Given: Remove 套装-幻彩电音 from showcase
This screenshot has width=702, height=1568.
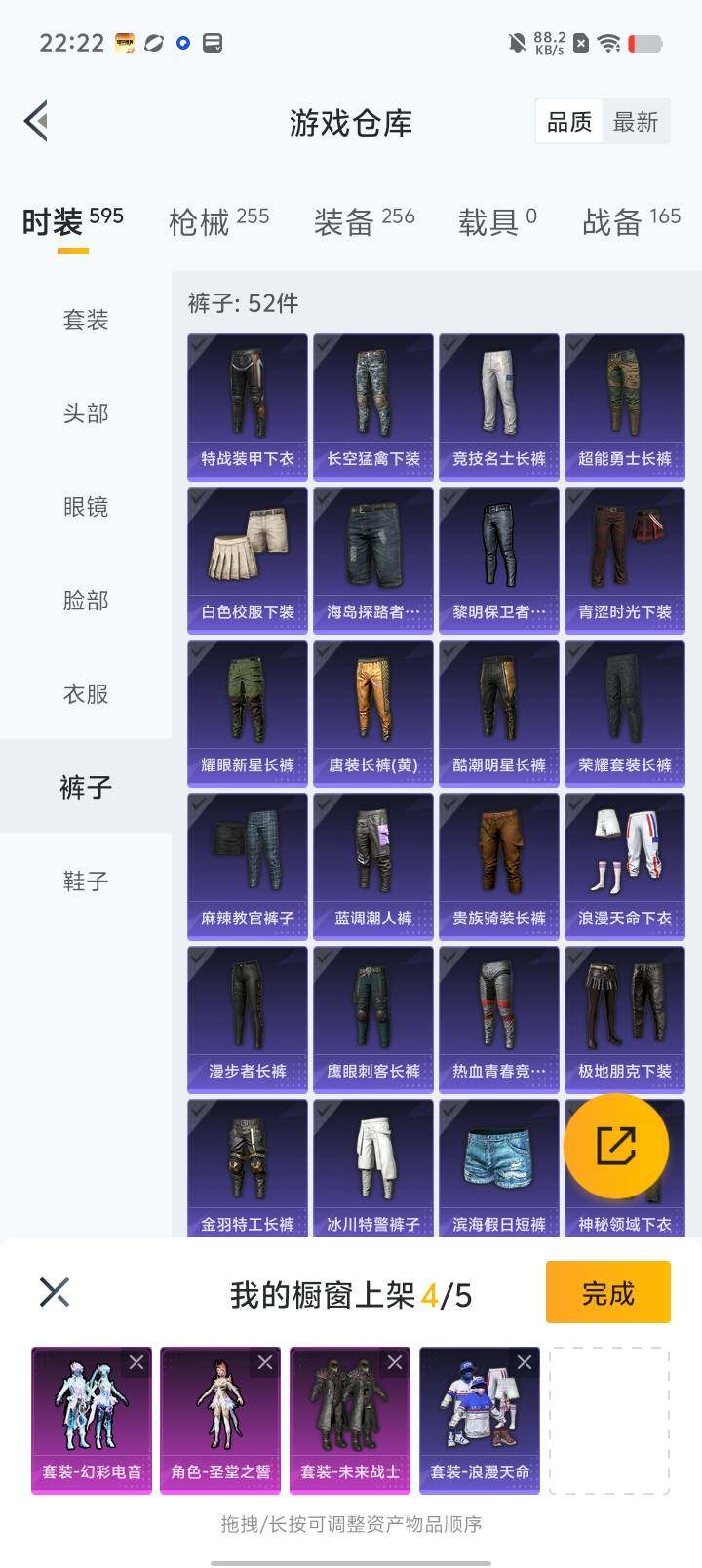Looking at the screenshot, I should 136,1362.
